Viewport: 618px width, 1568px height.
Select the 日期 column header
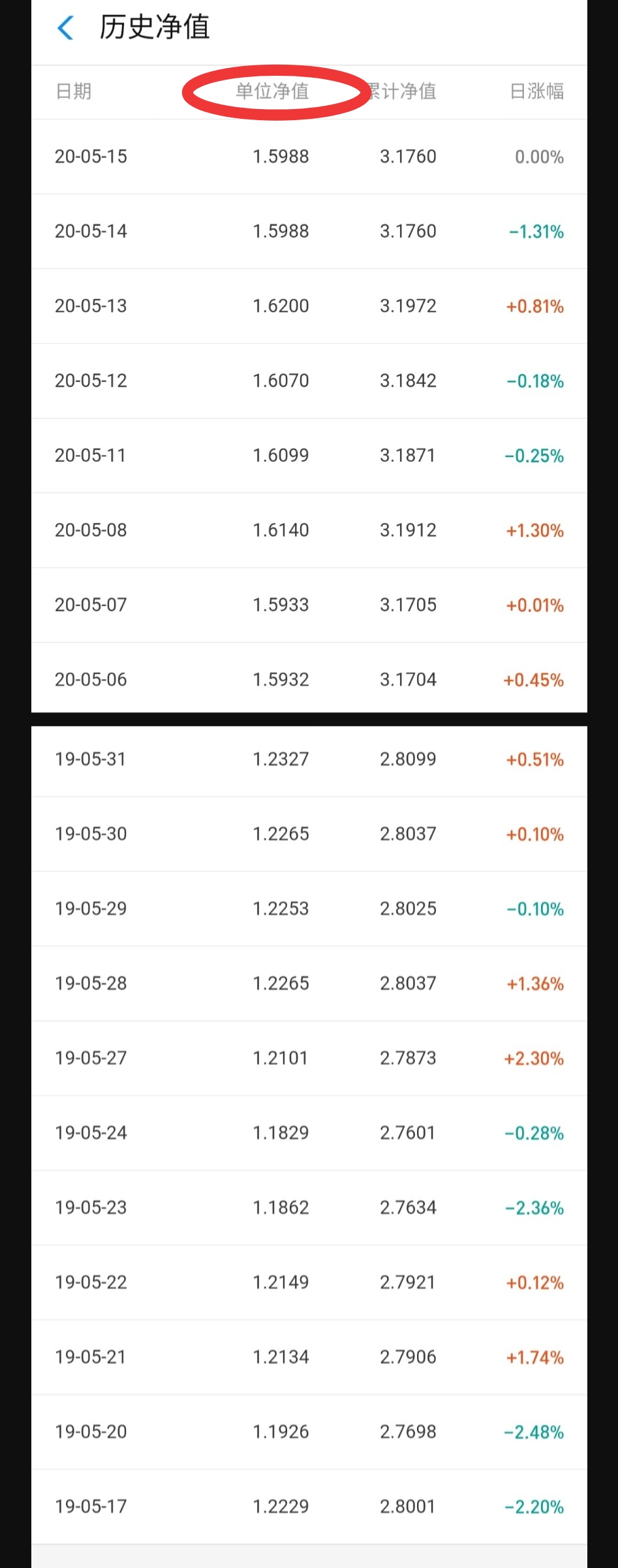(74, 91)
